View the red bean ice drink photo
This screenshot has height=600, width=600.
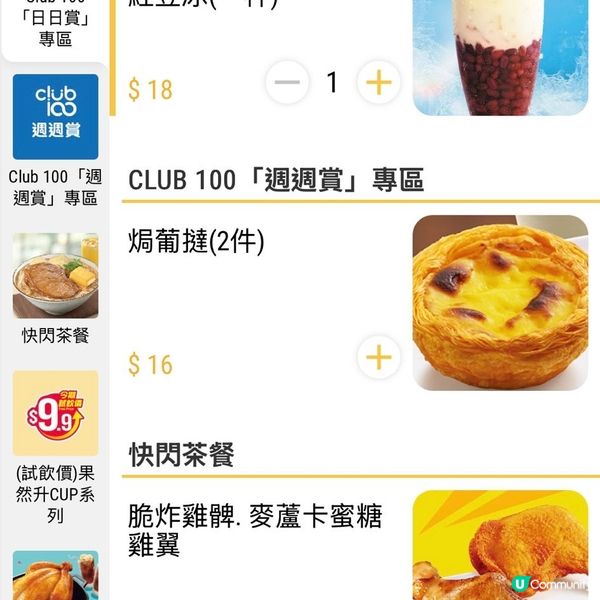point(500,55)
